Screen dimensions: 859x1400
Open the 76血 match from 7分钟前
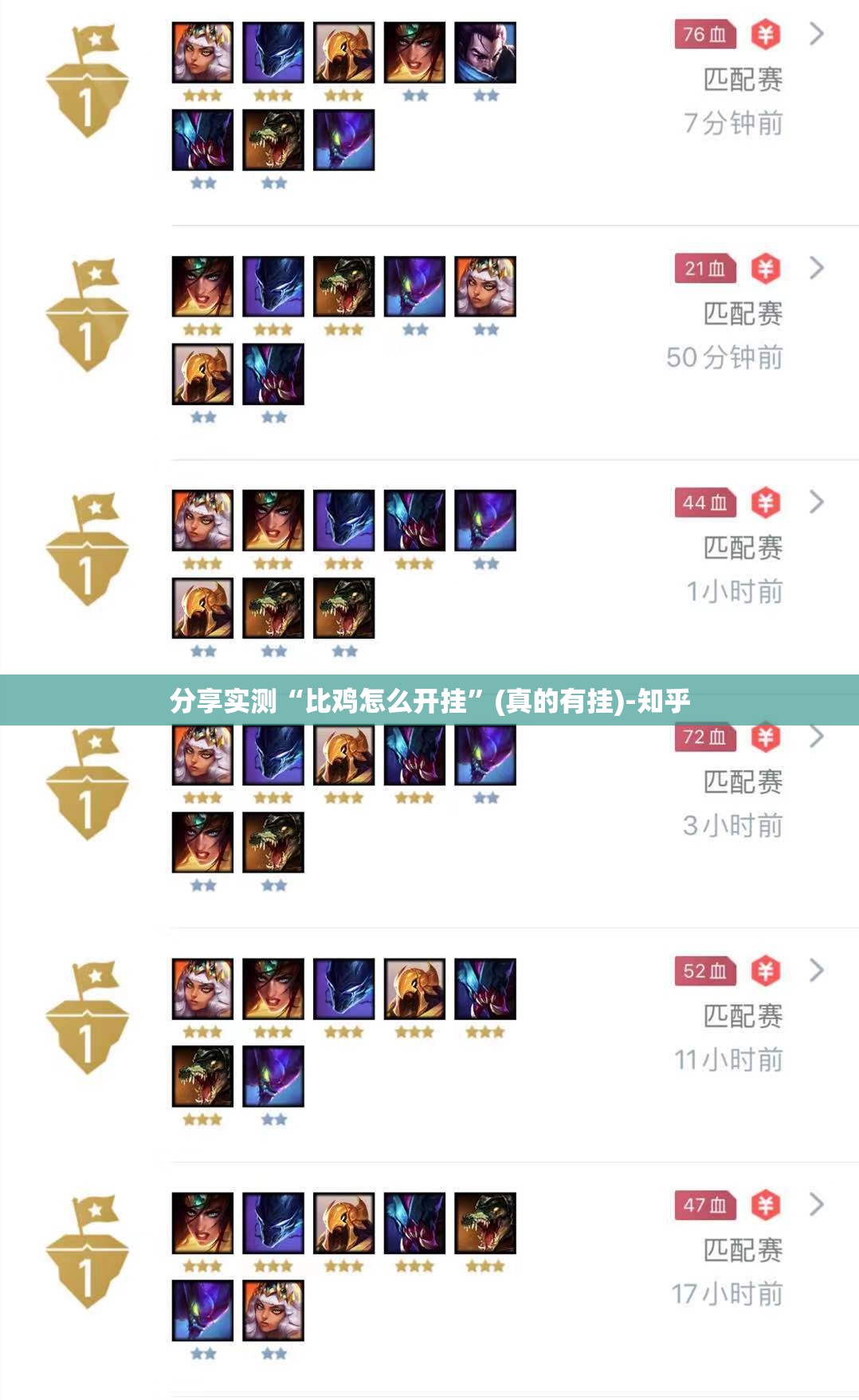pos(816,34)
